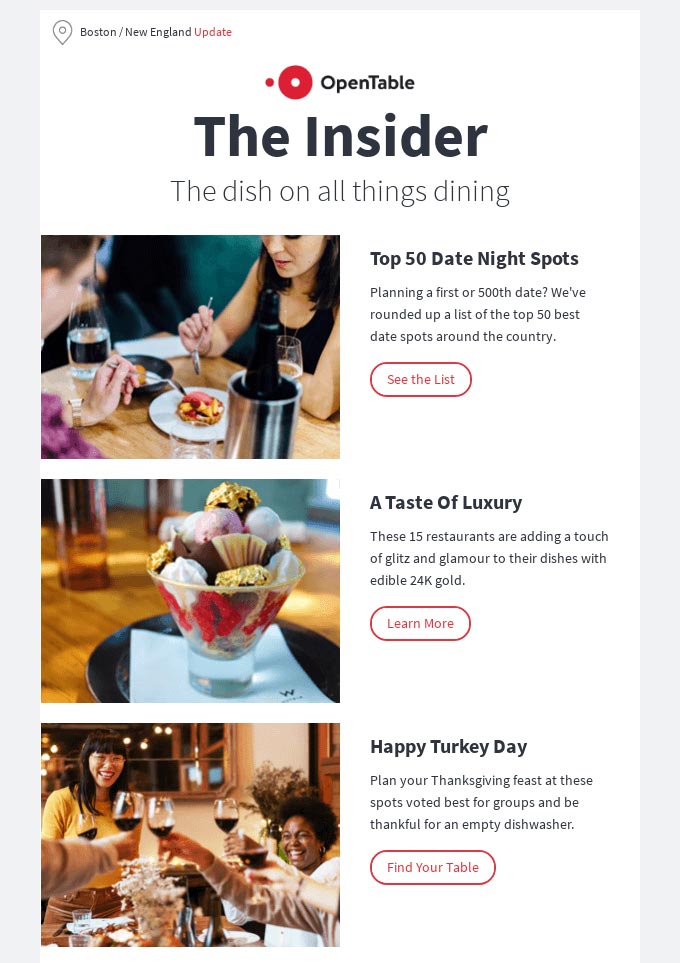Open the gold dessert sundae image

click(x=190, y=591)
